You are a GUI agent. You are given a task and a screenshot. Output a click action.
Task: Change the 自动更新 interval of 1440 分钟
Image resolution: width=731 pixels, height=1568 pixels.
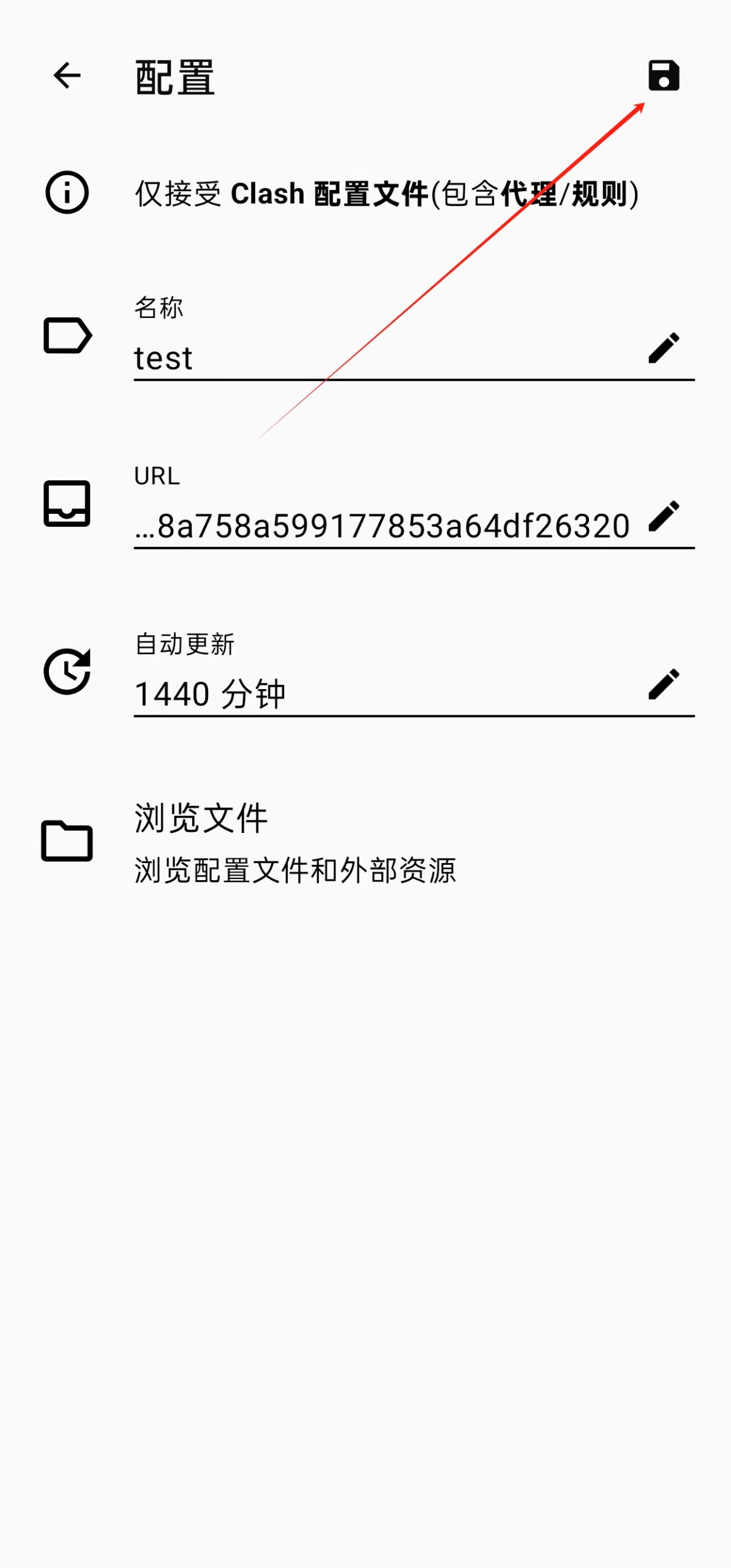pos(664,684)
